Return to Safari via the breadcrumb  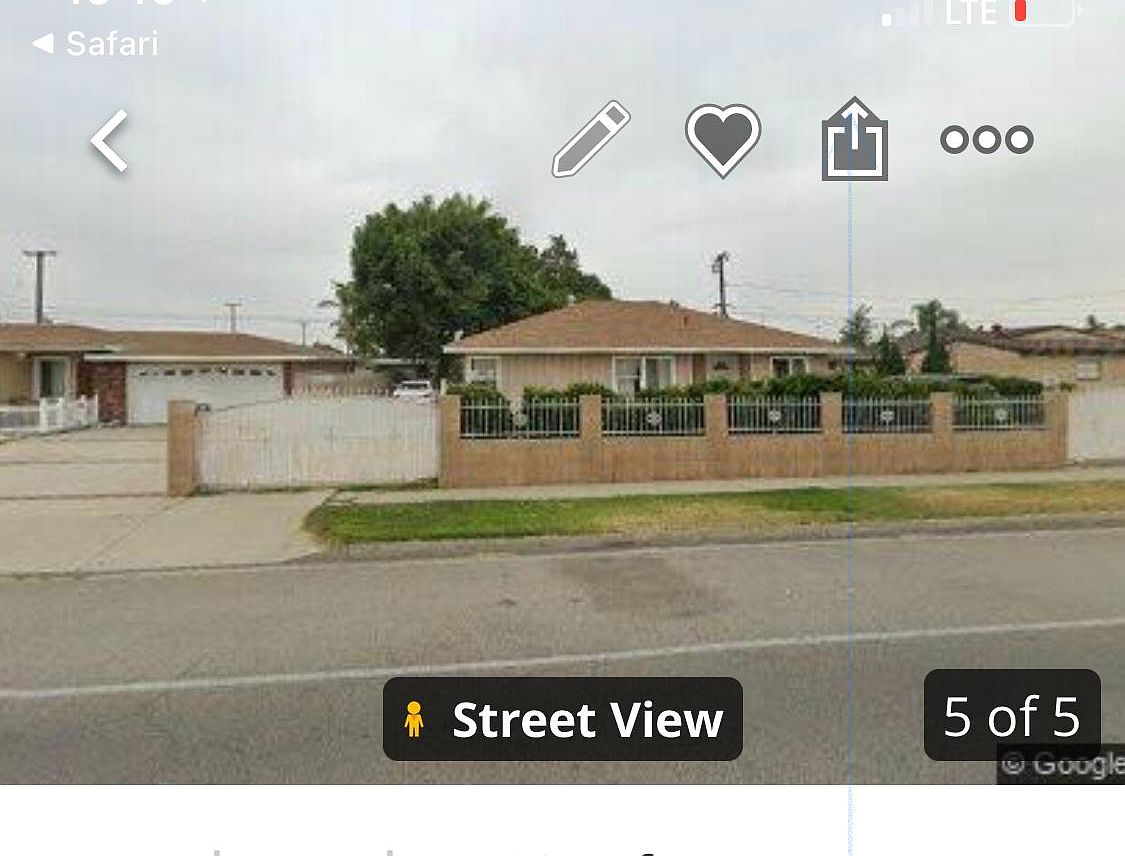pos(96,44)
